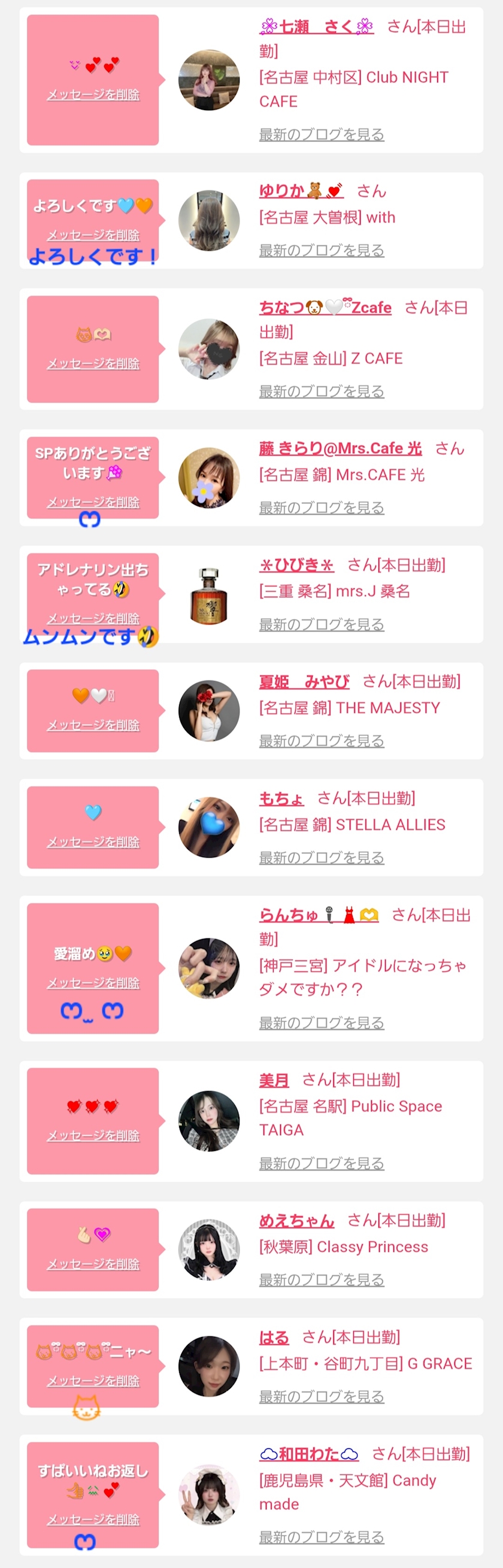Open はる's profile link
Viewport: 503px width, 1568px height.
274,1338
